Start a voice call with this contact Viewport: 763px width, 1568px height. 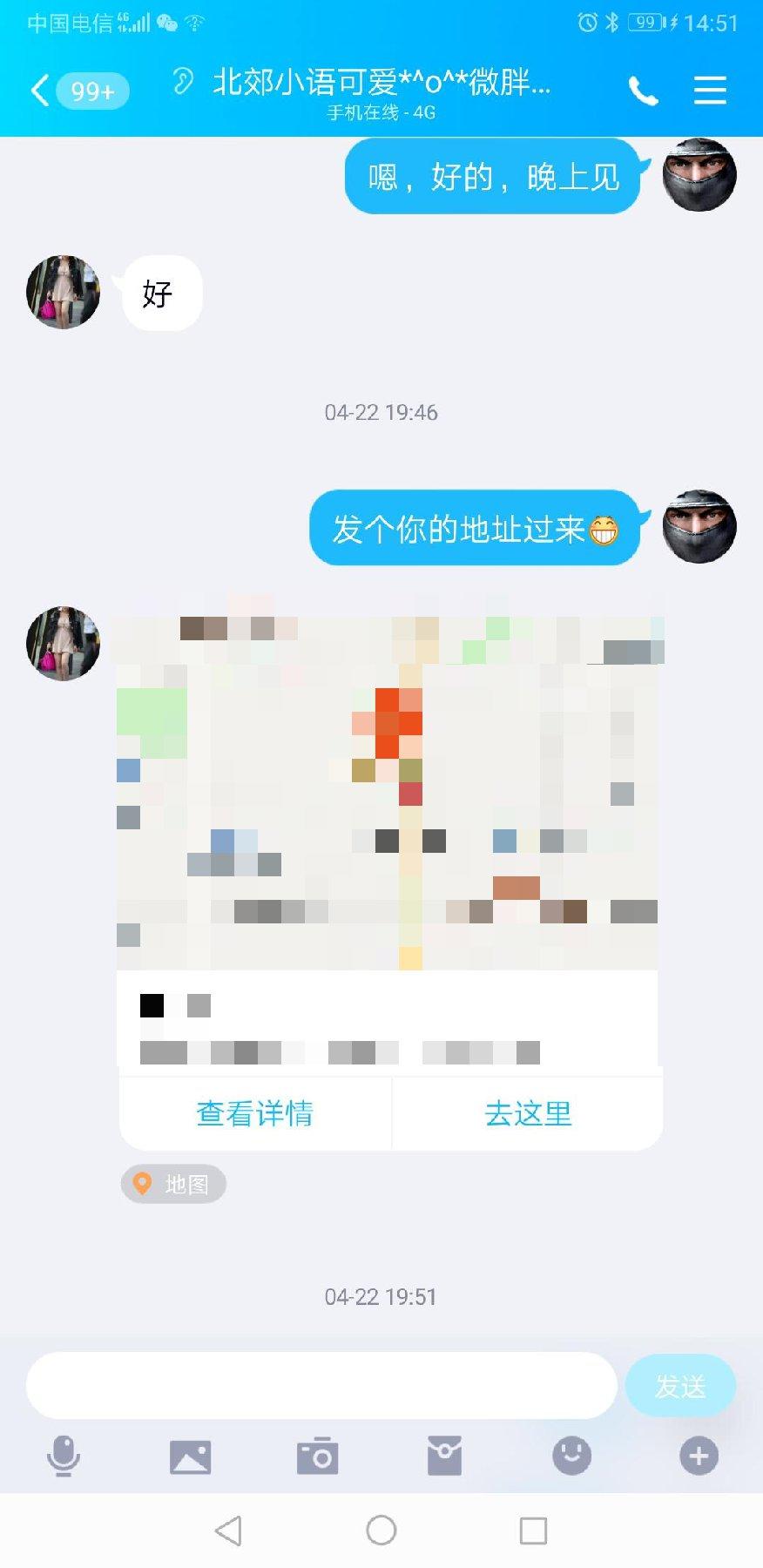pyautogui.click(x=643, y=91)
